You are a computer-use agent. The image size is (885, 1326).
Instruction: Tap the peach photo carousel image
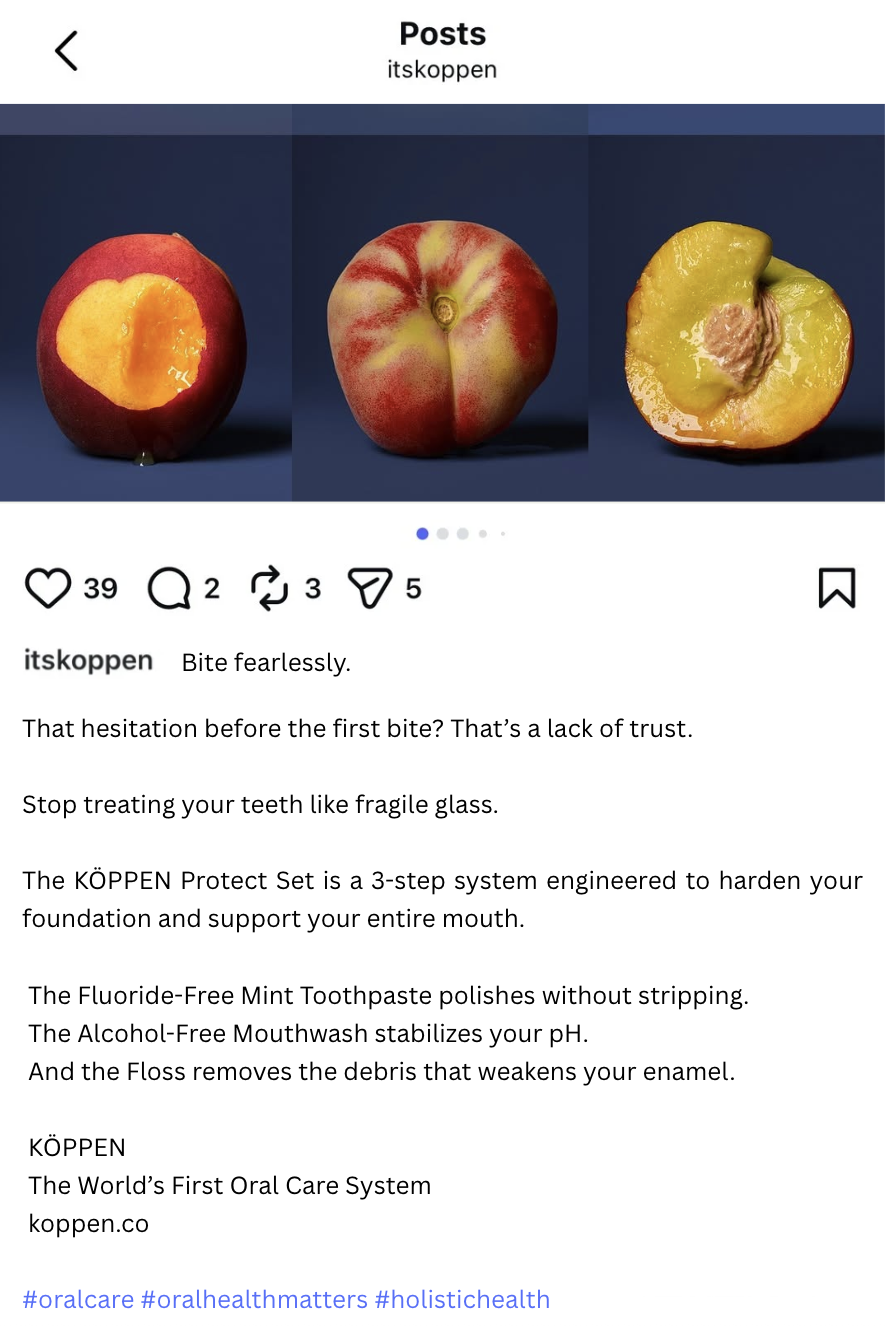442,302
